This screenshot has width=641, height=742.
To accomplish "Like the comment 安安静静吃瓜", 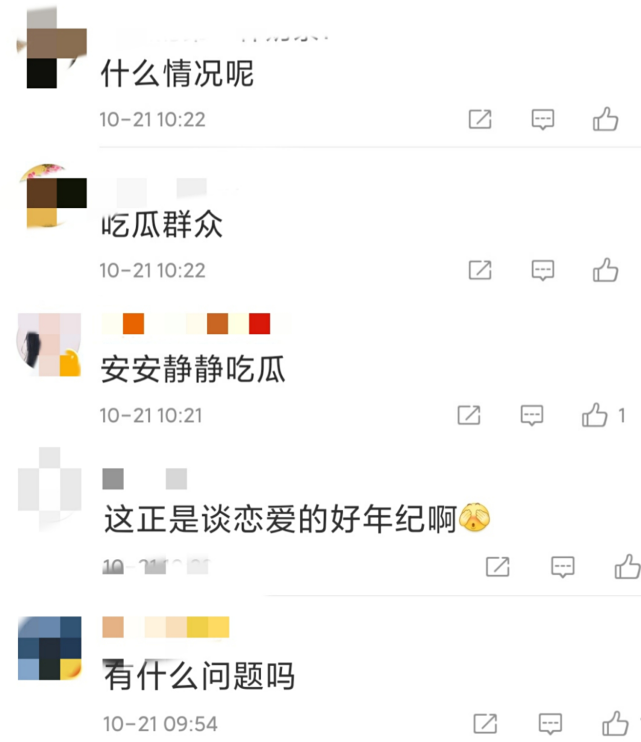I will 595,415.
